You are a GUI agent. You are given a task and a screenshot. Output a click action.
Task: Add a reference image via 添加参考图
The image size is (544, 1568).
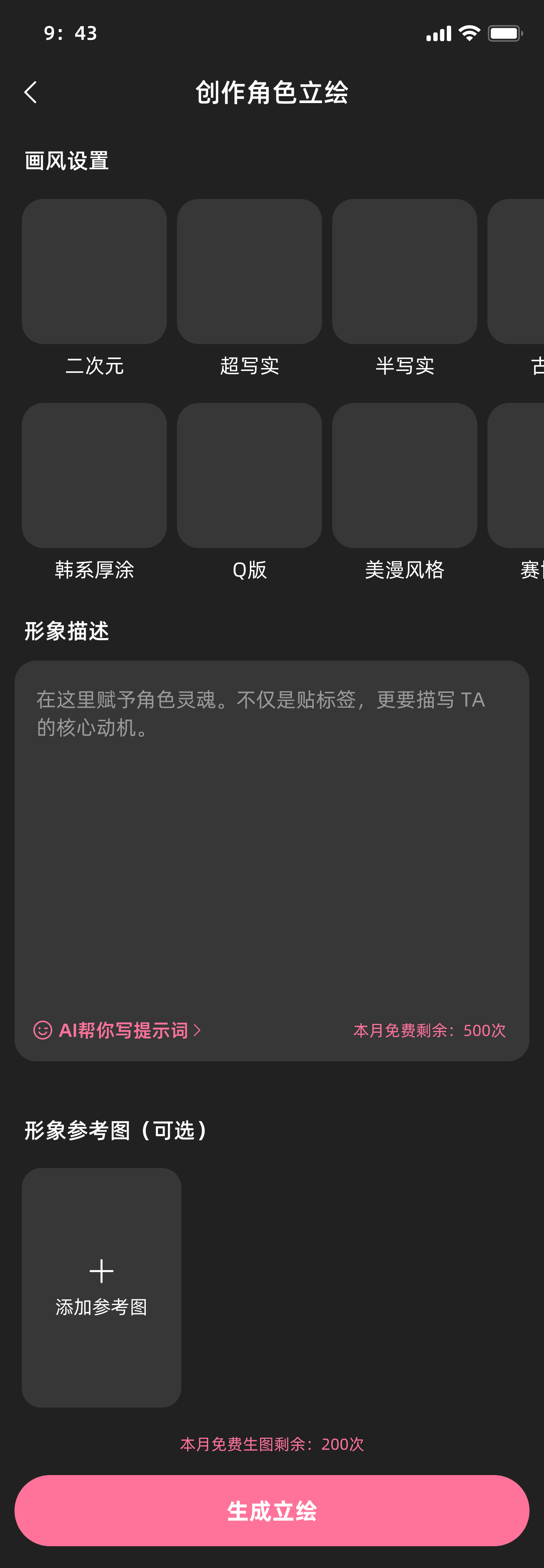[102, 1287]
